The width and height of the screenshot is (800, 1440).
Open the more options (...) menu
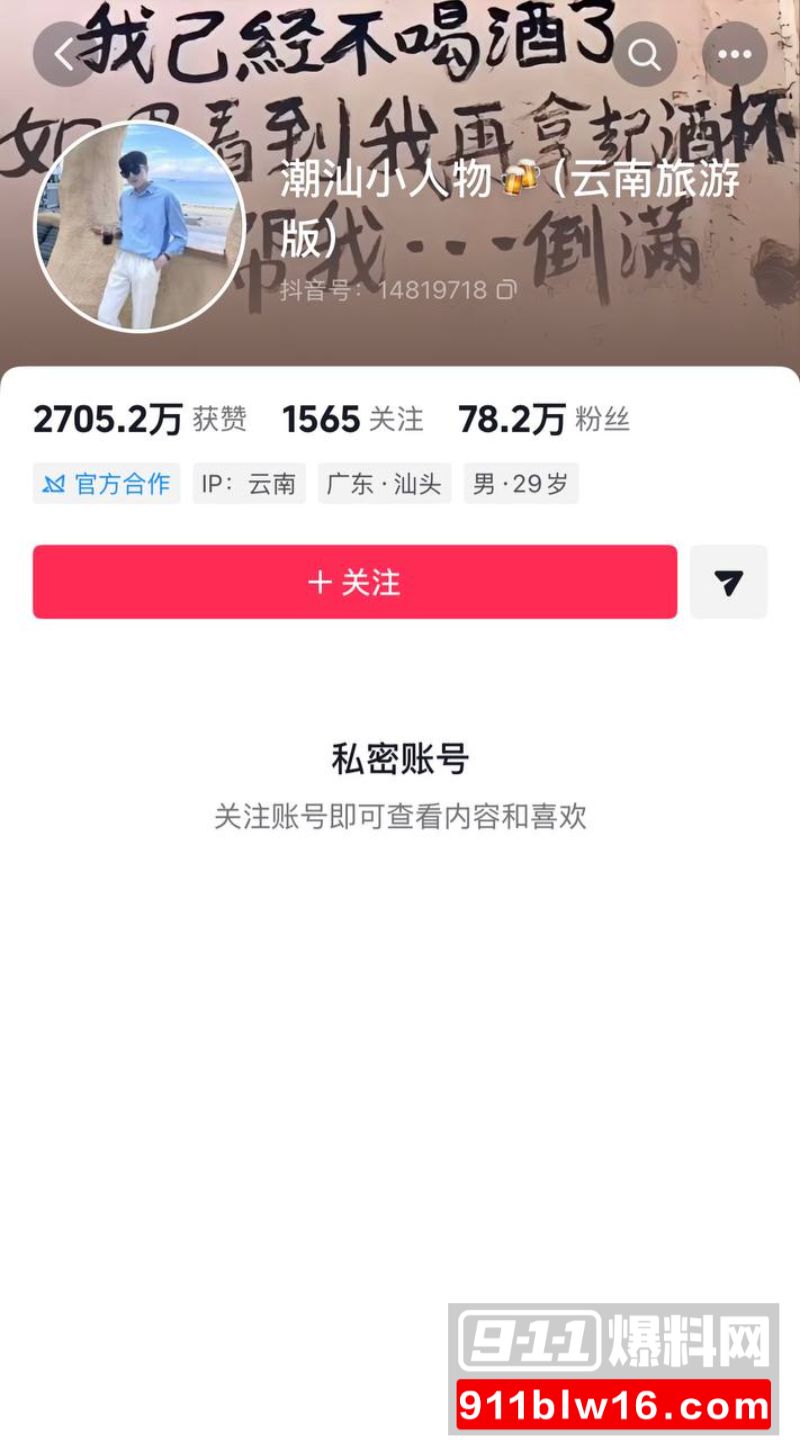tap(734, 54)
